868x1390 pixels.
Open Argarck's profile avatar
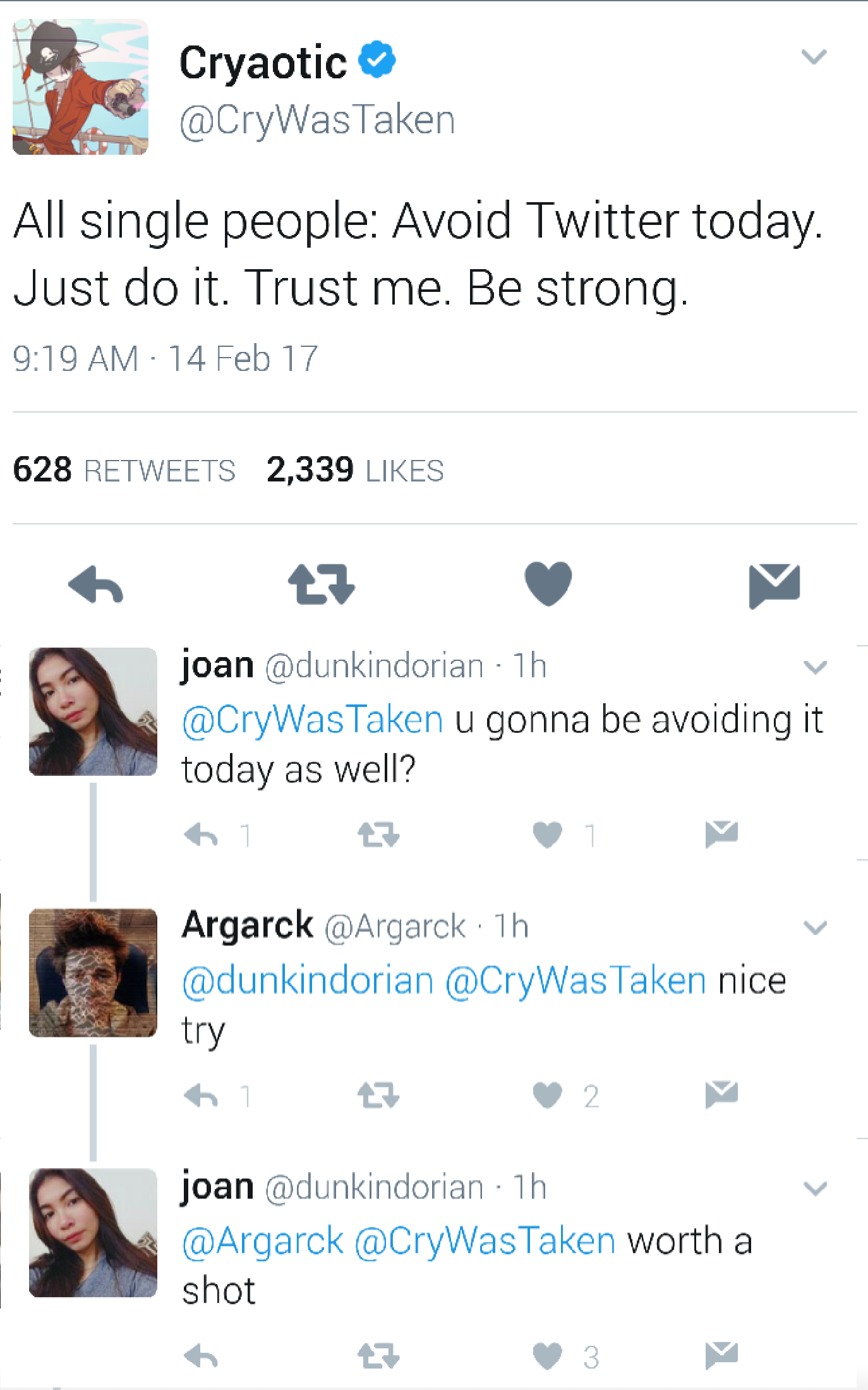[93, 972]
